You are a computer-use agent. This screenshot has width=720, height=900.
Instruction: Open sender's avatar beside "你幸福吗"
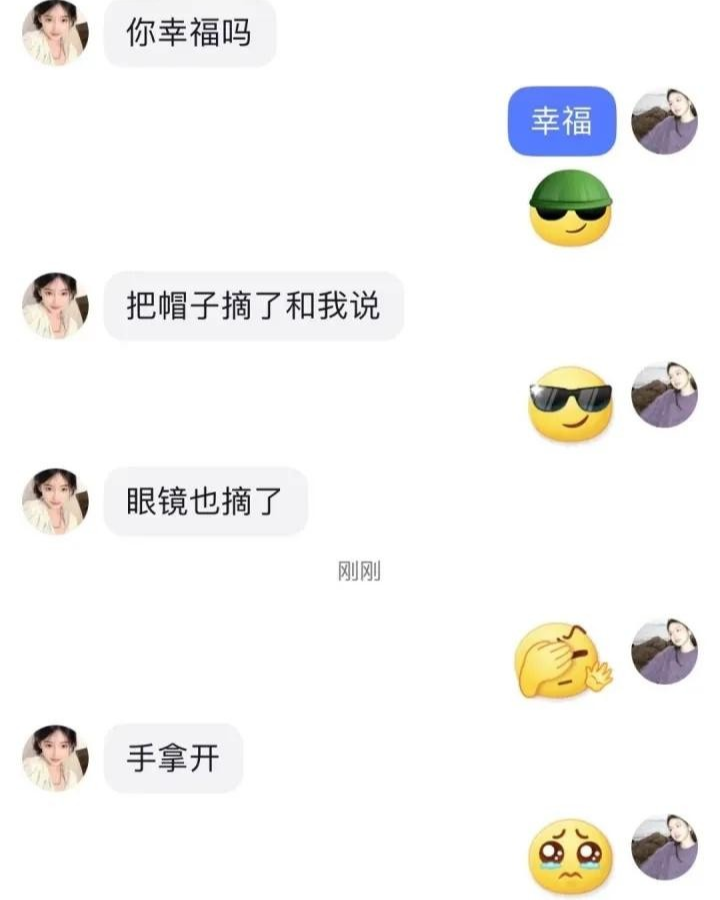coord(55,32)
